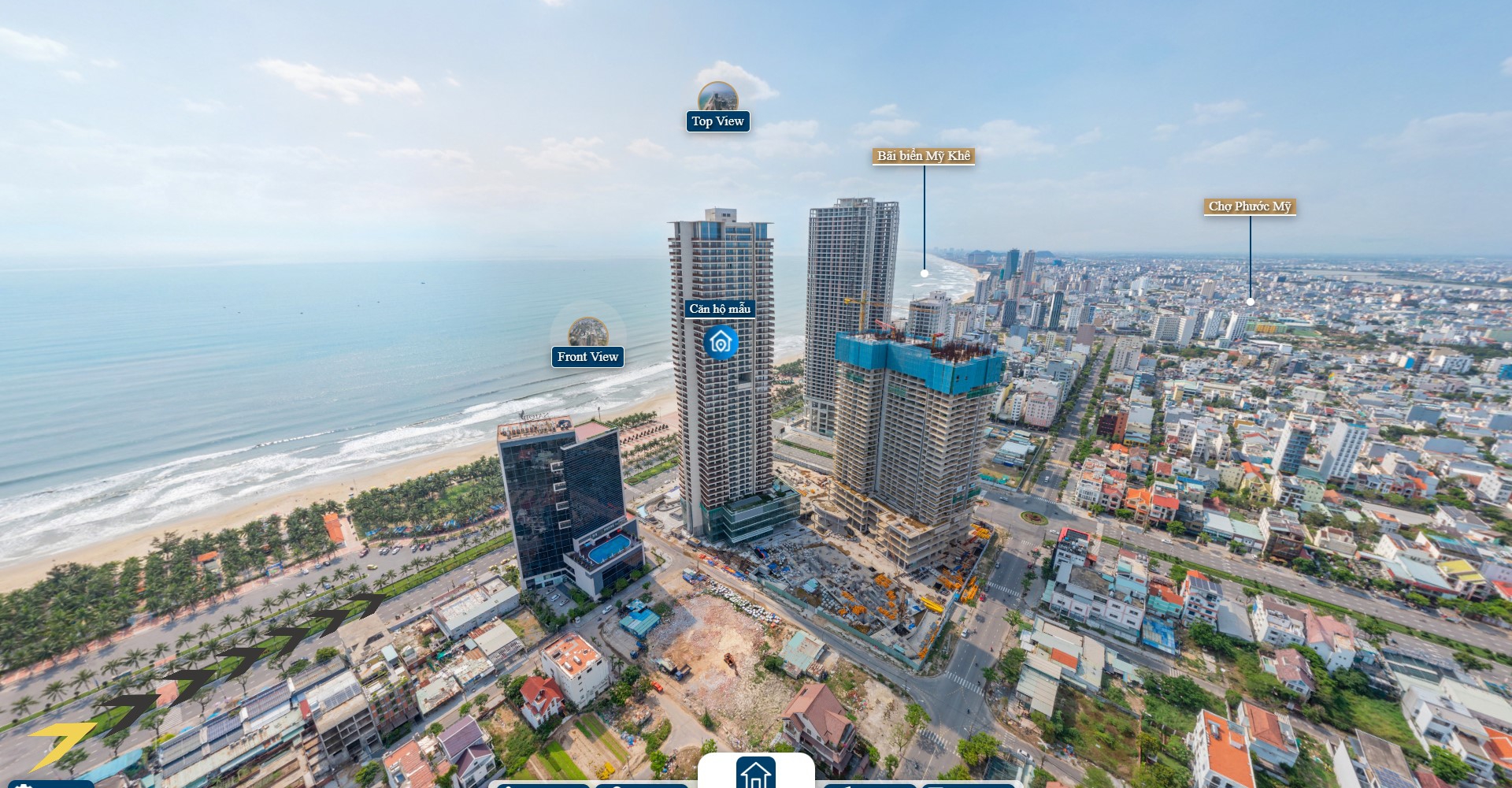This screenshot has width=1512, height=788.
Task: Follow the yellow direction arrow
Action: 61,742
